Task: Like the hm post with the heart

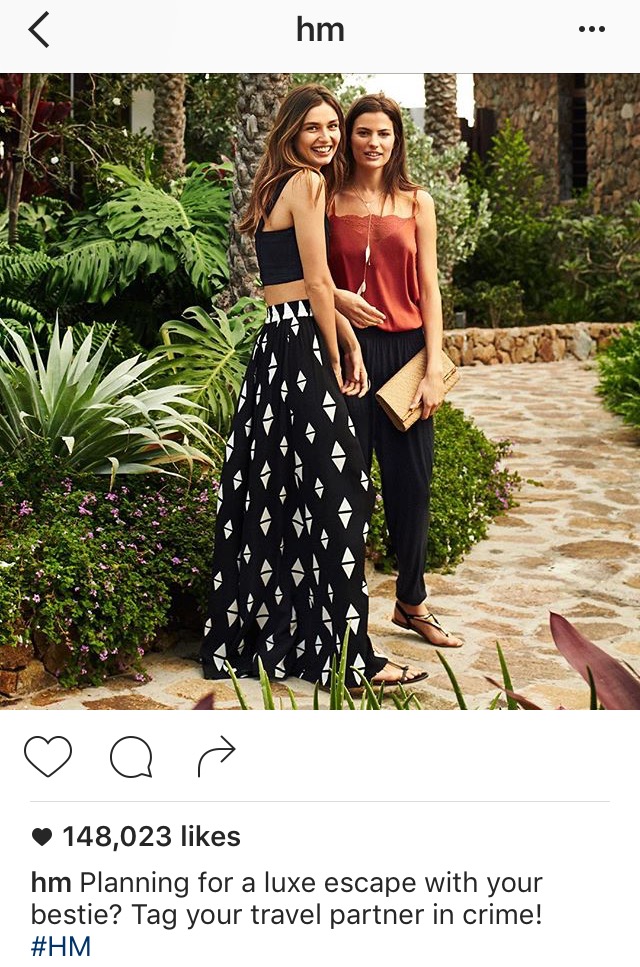Action: [x=48, y=757]
